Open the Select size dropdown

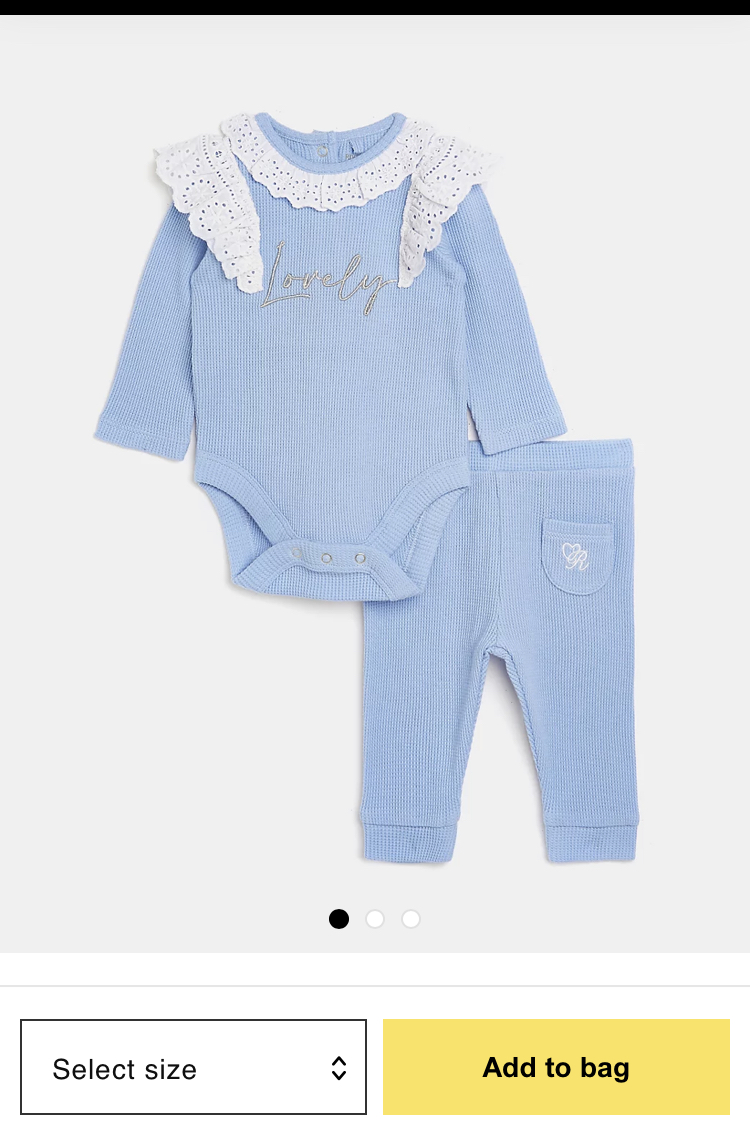[193, 1067]
